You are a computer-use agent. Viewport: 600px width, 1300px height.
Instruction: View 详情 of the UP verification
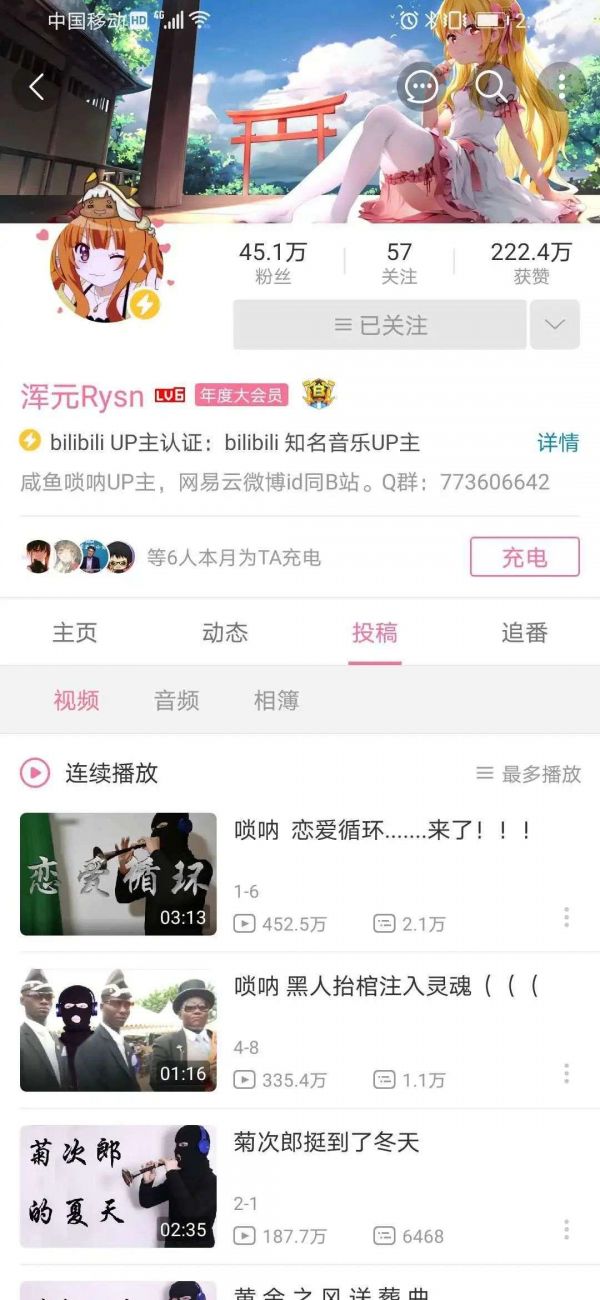pyautogui.click(x=558, y=443)
